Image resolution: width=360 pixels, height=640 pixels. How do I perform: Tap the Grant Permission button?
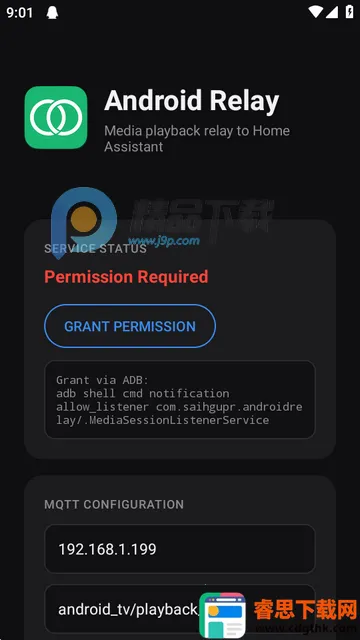click(x=130, y=326)
